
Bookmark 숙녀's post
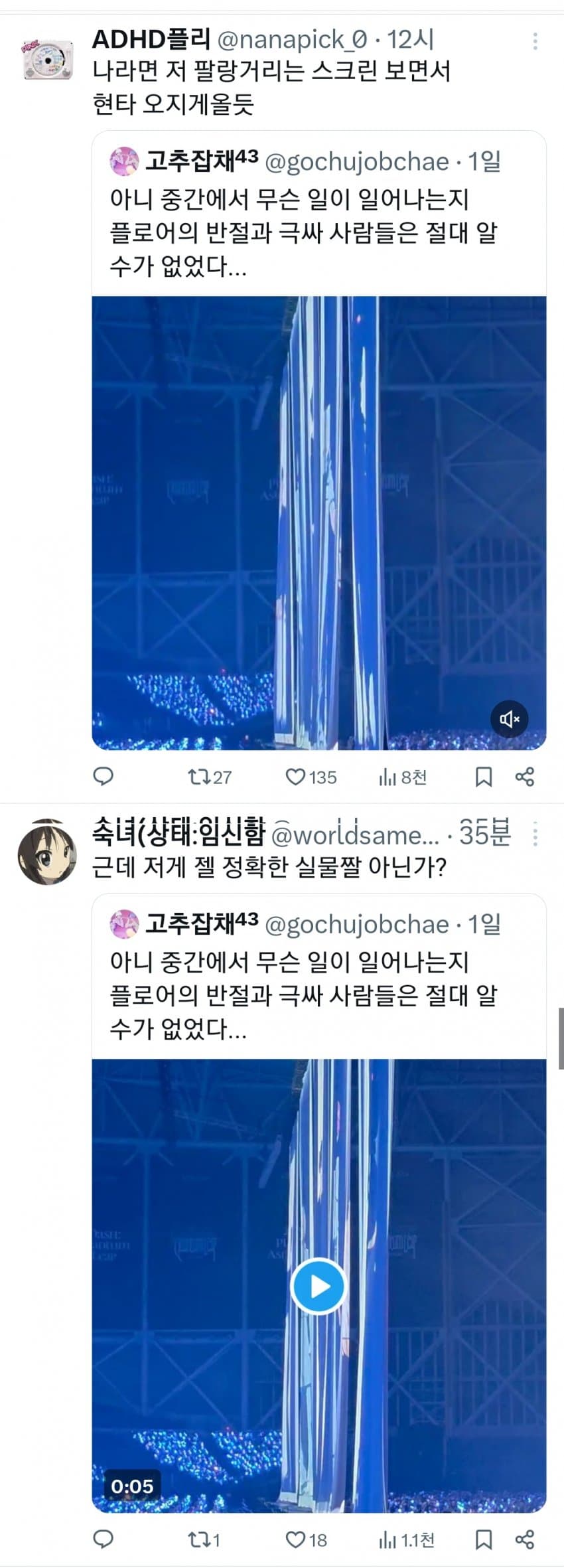pyautogui.click(x=484, y=1539)
